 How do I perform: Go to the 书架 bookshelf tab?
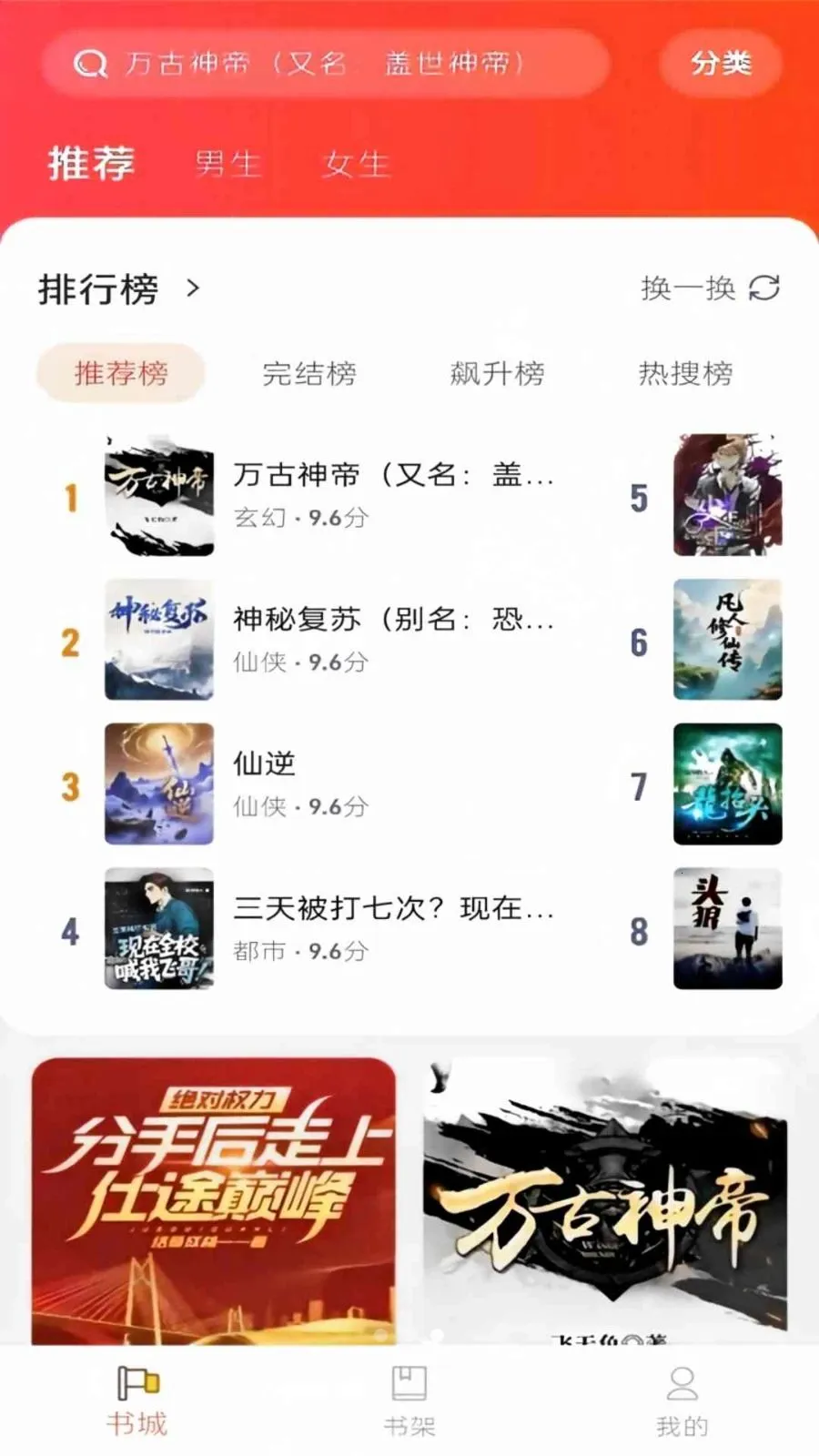[409, 1401]
